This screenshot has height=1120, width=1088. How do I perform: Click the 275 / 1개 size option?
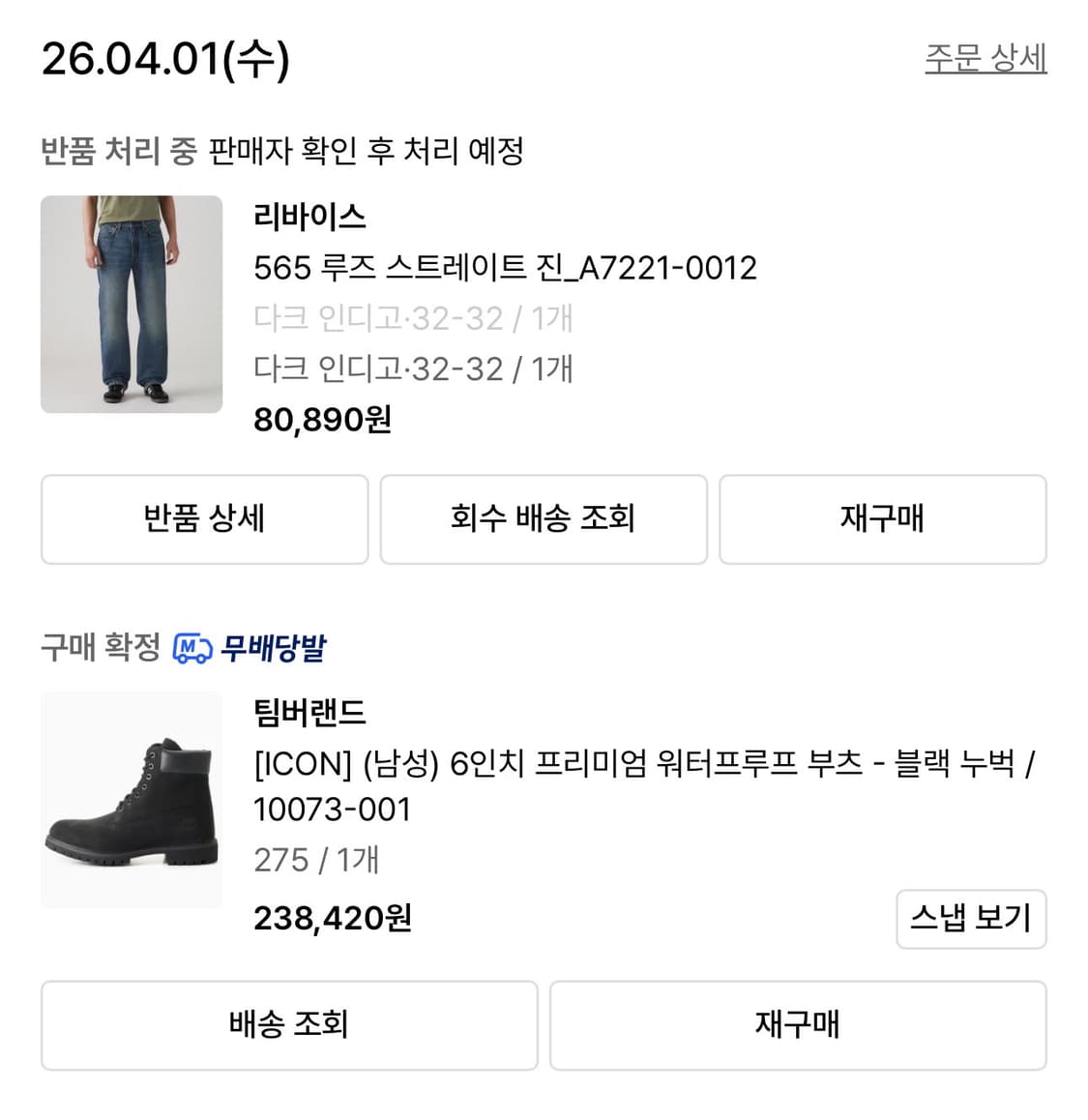tap(316, 859)
